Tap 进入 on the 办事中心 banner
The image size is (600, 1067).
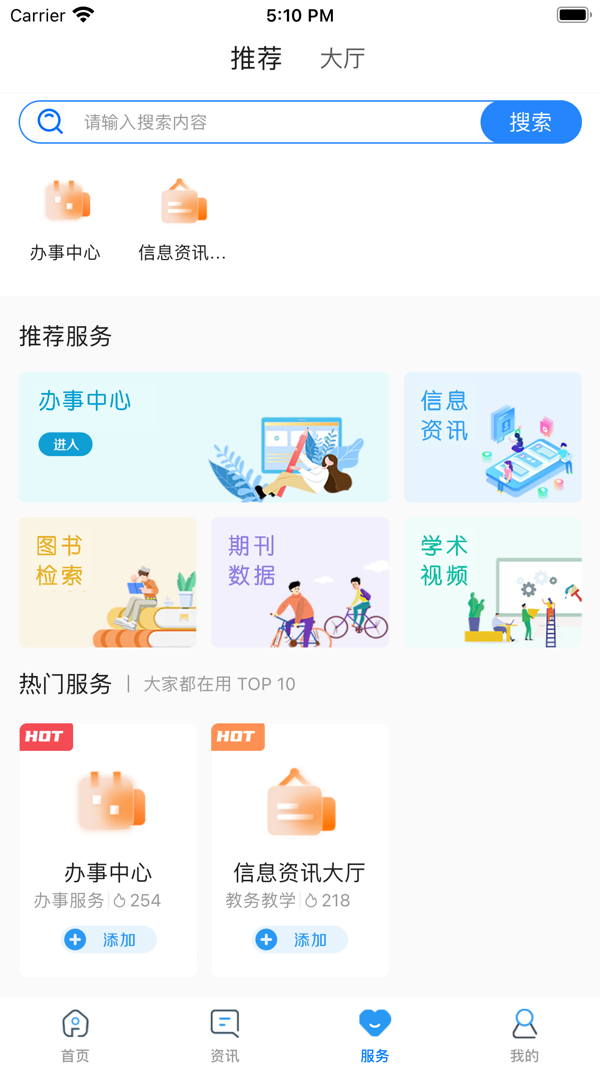pyautogui.click(x=66, y=444)
